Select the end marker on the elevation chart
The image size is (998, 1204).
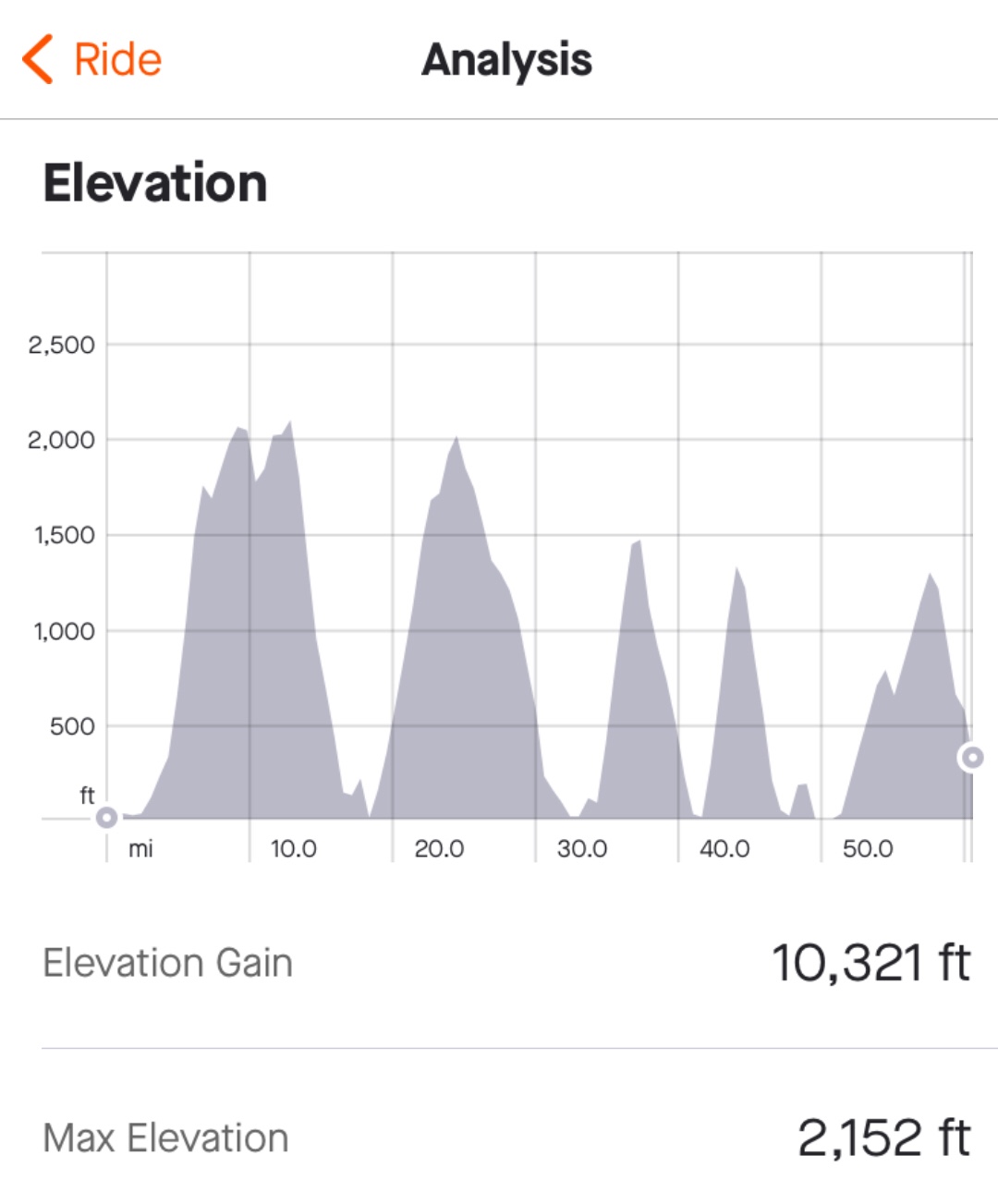(x=971, y=758)
